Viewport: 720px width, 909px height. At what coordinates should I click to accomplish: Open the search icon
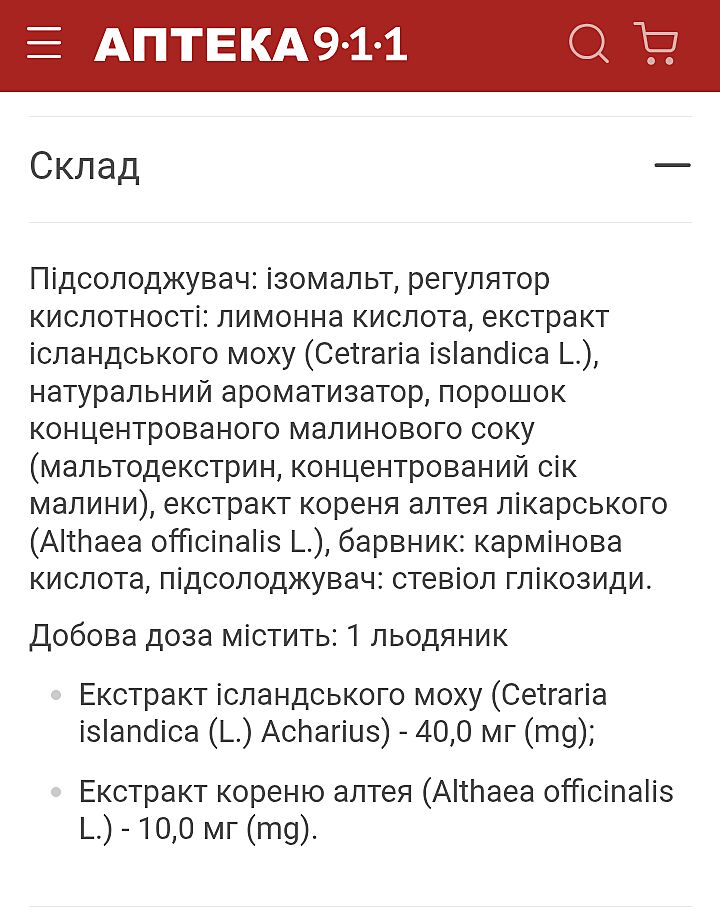tap(588, 44)
